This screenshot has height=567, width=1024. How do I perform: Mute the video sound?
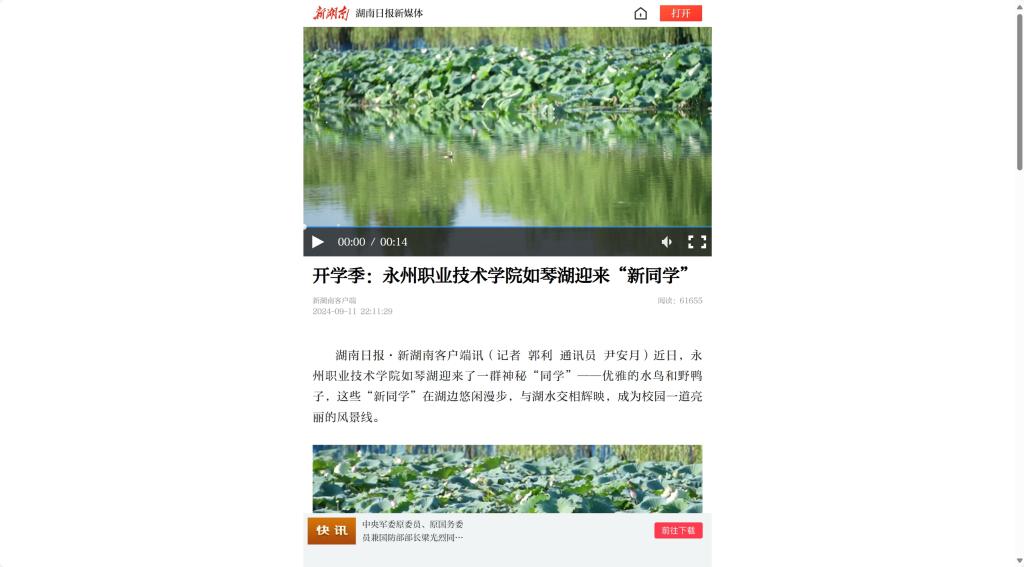click(667, 242)
